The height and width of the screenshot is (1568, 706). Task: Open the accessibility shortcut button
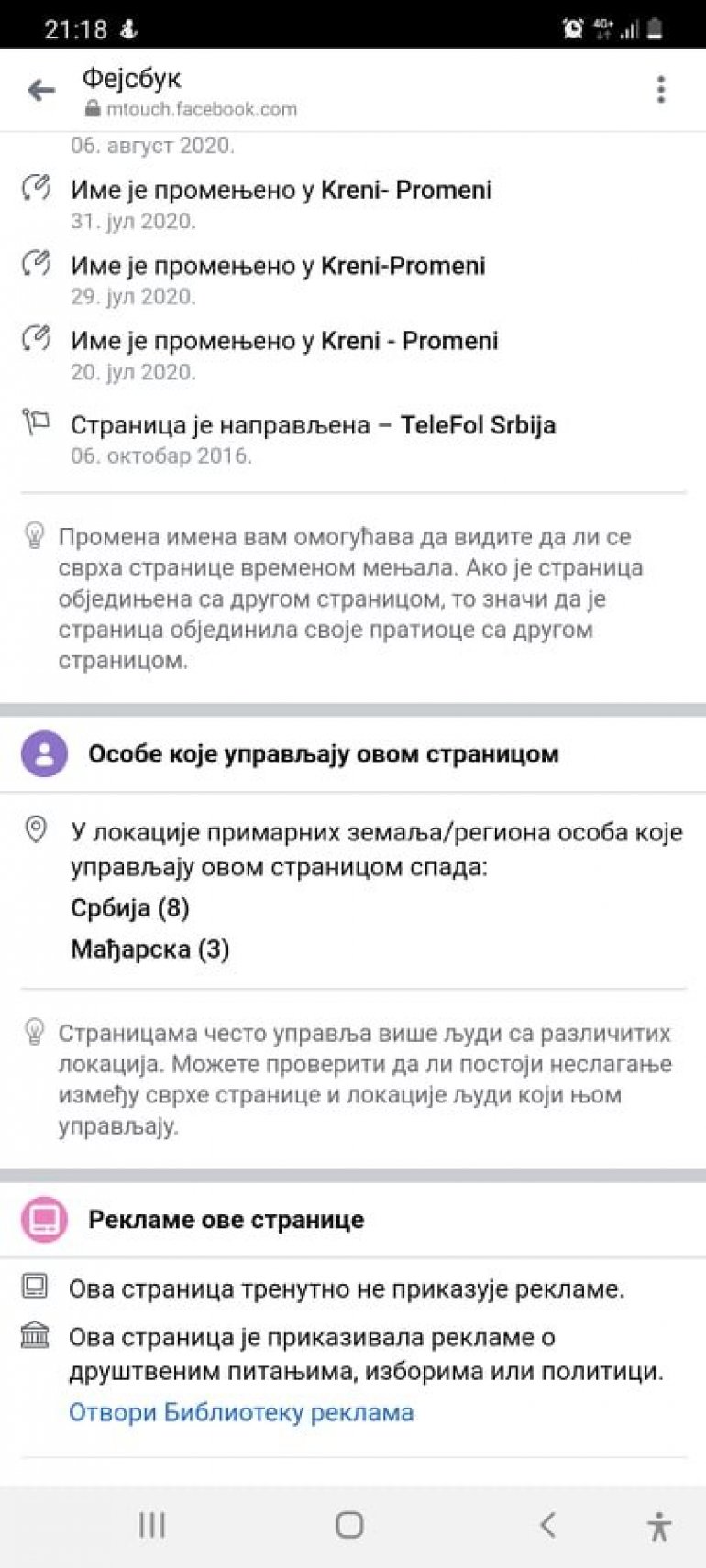tap(659, 1527)
